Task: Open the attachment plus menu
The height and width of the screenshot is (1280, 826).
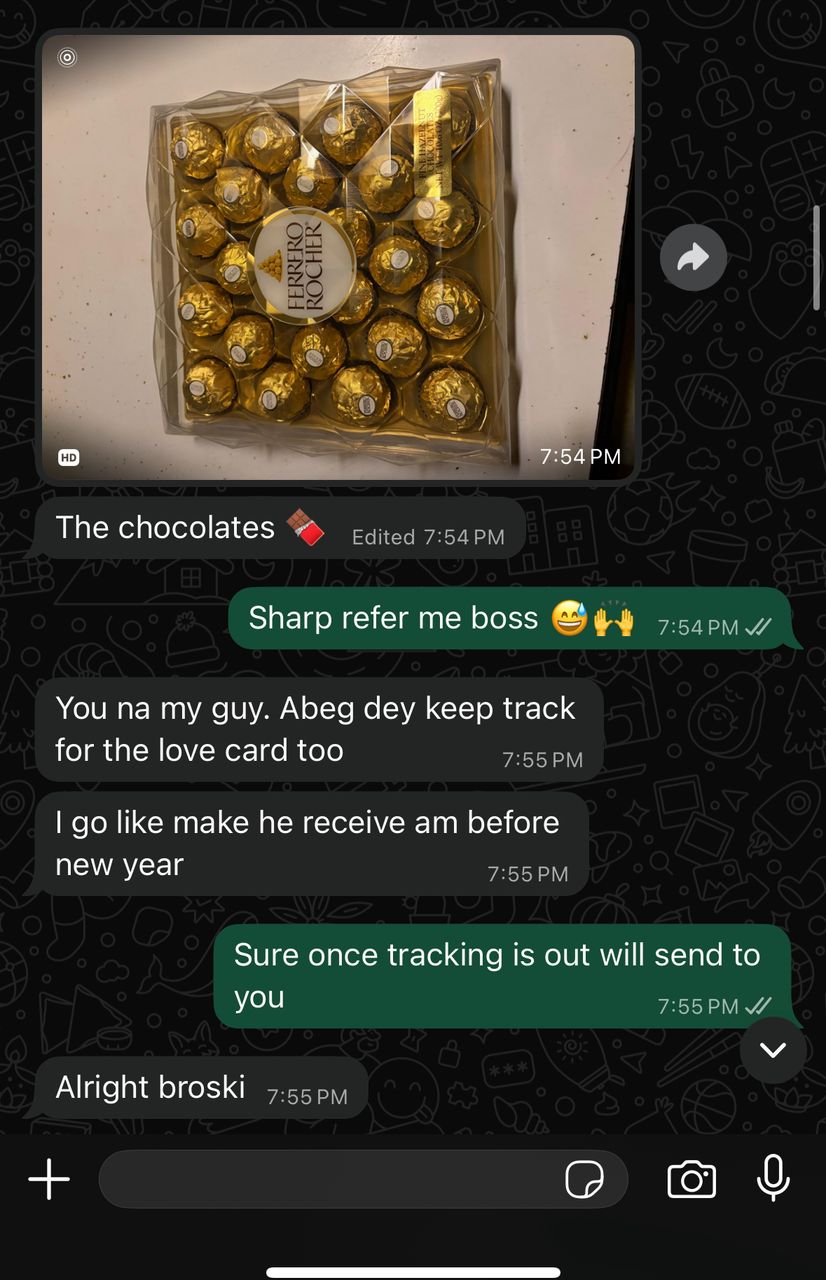Action: point(49,1180)
